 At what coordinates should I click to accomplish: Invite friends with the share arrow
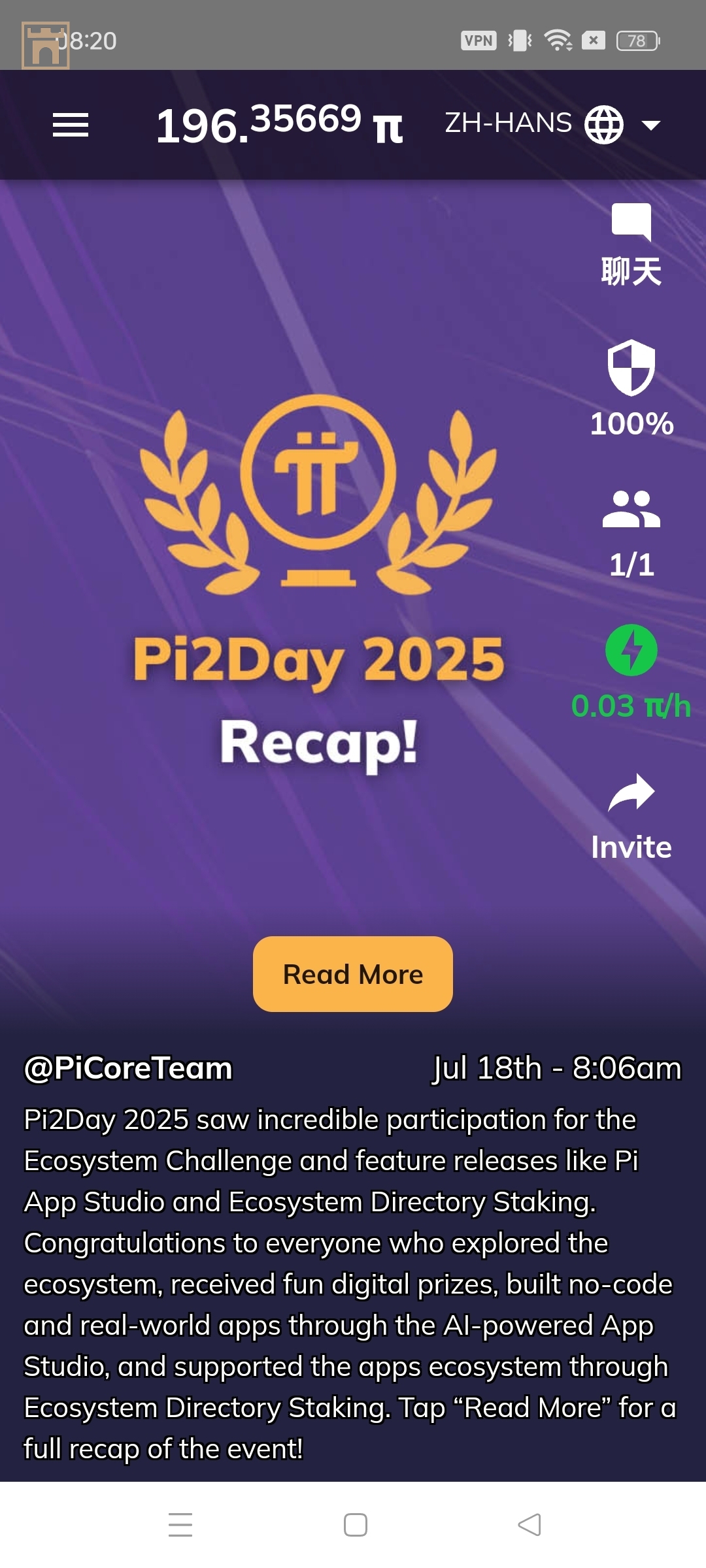pyautogui.click(x=631, y=793)
